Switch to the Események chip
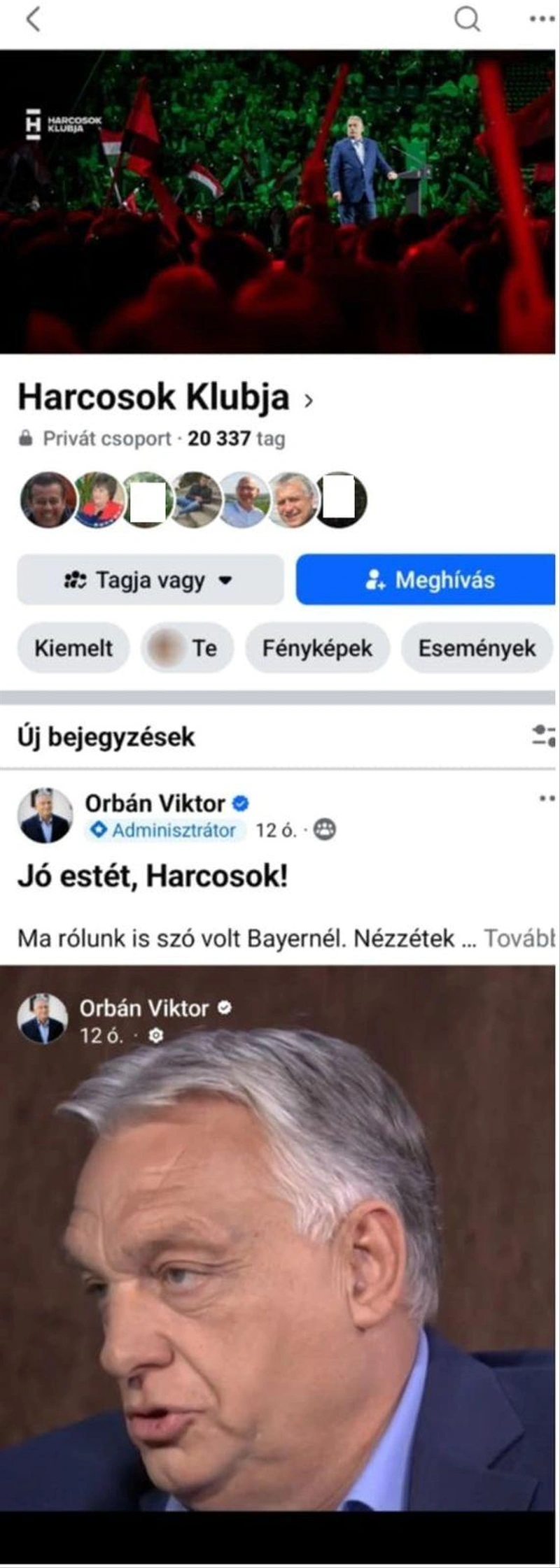 (x=477, y=648)
